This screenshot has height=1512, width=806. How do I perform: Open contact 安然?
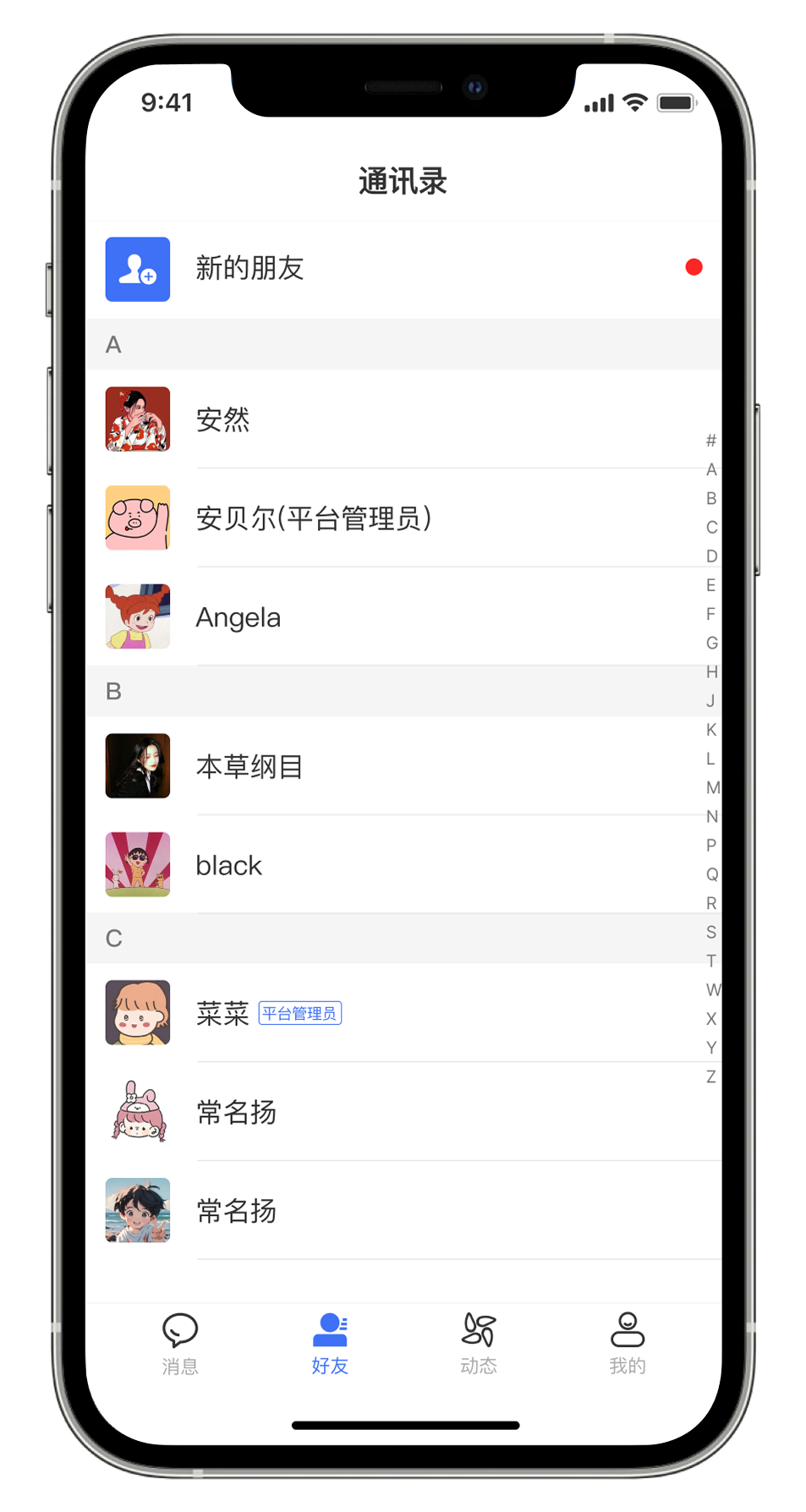pyautogui.click(x=403, y=419)
